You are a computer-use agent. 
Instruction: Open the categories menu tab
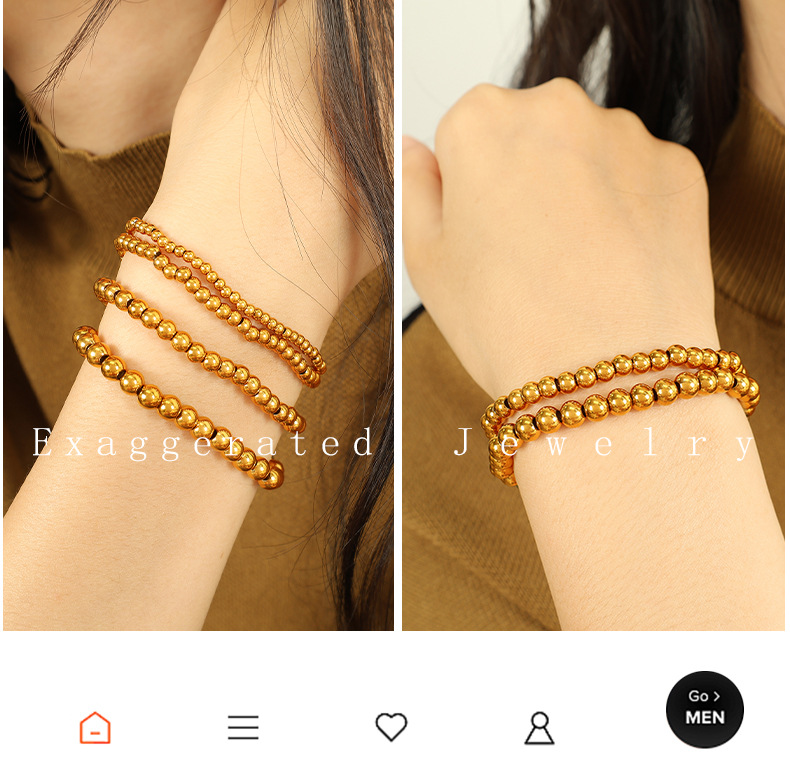(x=243, y=727)
